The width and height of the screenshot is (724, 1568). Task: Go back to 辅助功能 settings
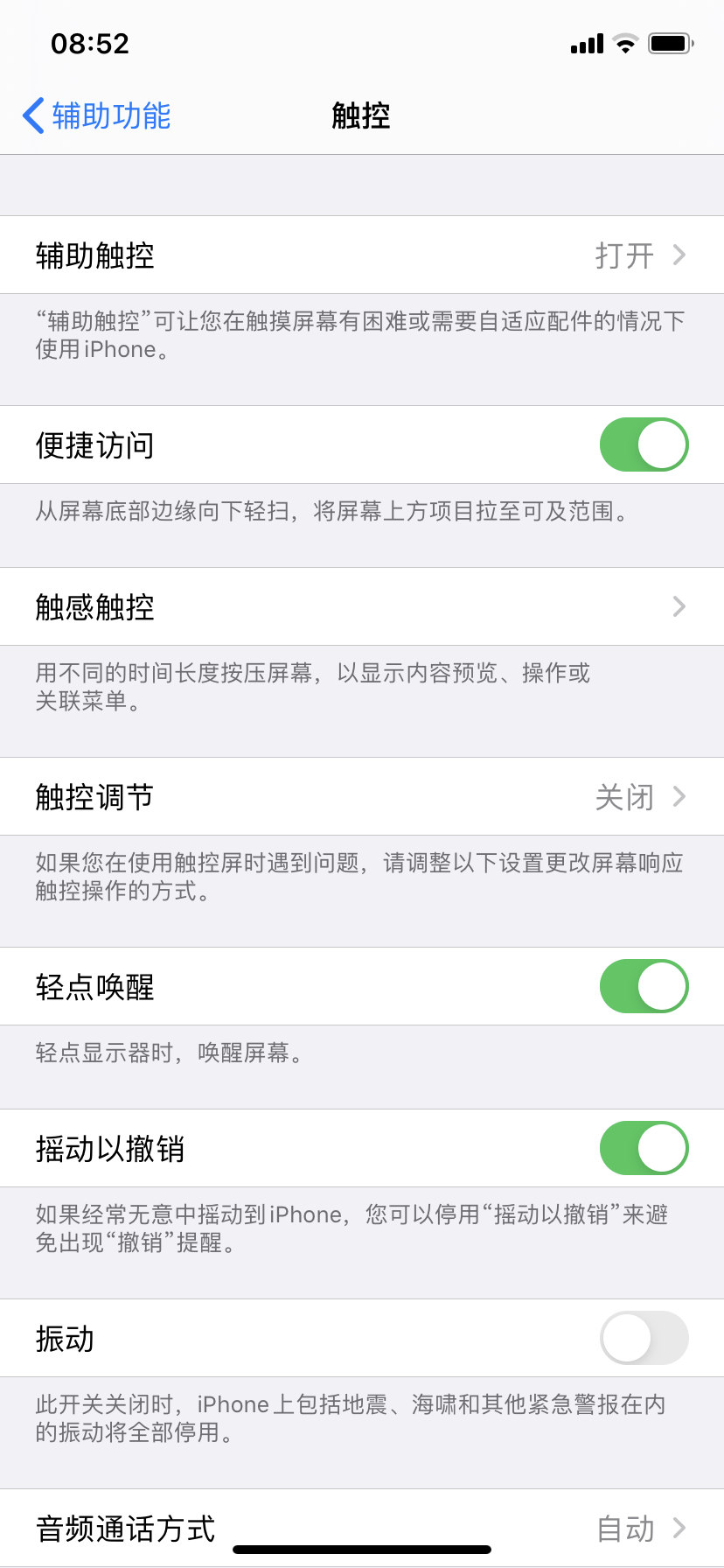click(96, 115)
